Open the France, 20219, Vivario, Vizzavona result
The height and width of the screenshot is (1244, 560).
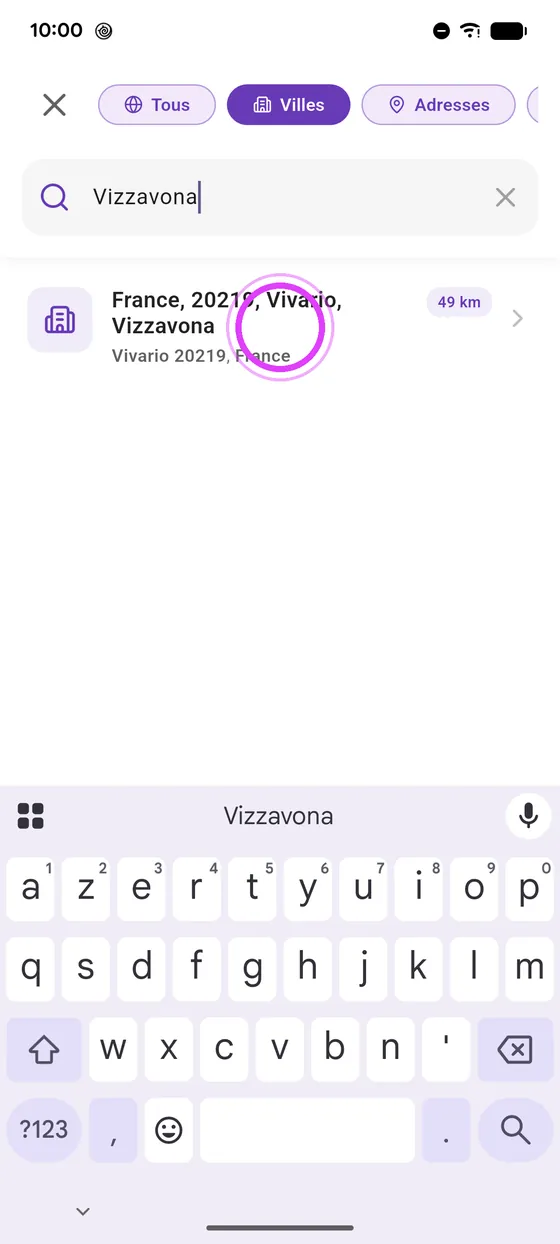pyautogui.click(x=280, y=320)
